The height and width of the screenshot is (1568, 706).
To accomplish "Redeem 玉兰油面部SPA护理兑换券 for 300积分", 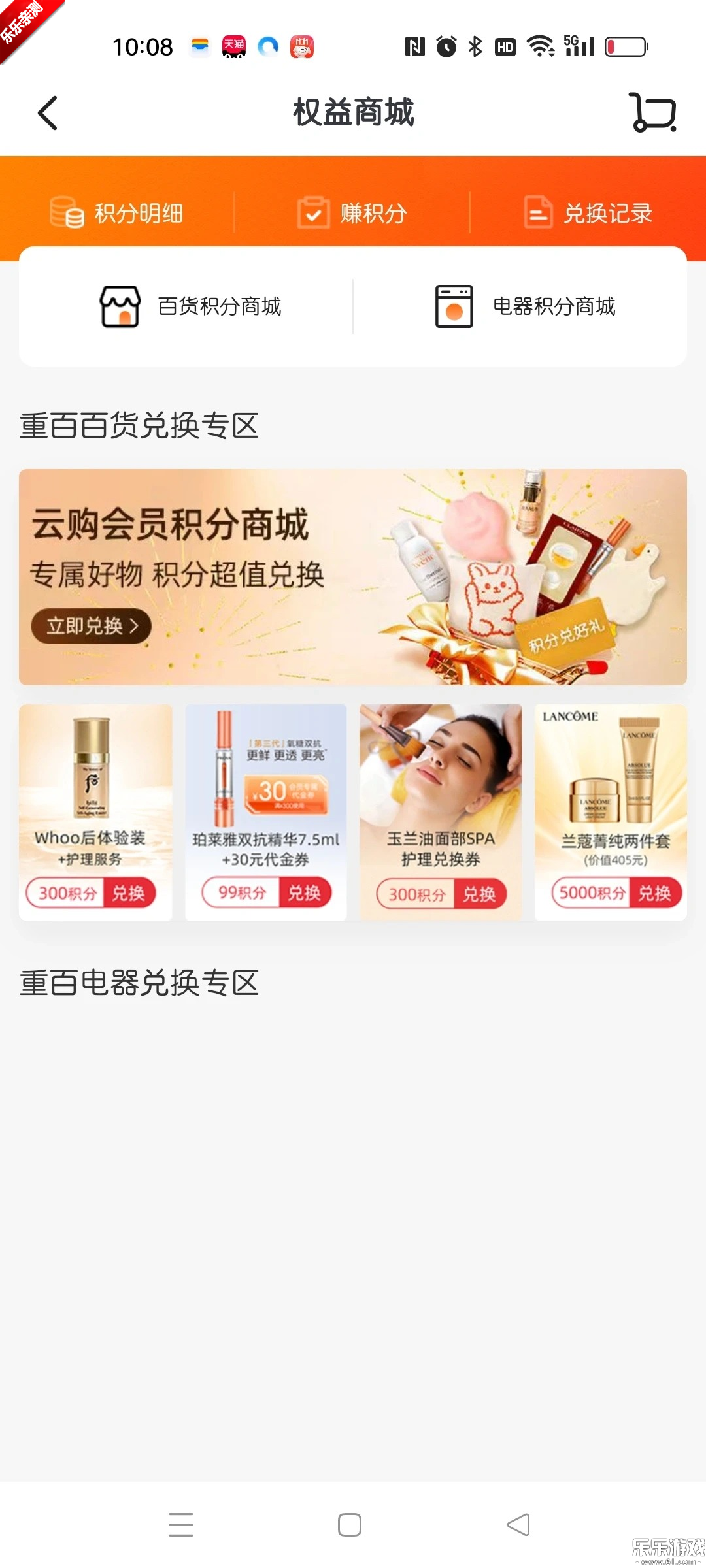I will [x=481, y=894].
